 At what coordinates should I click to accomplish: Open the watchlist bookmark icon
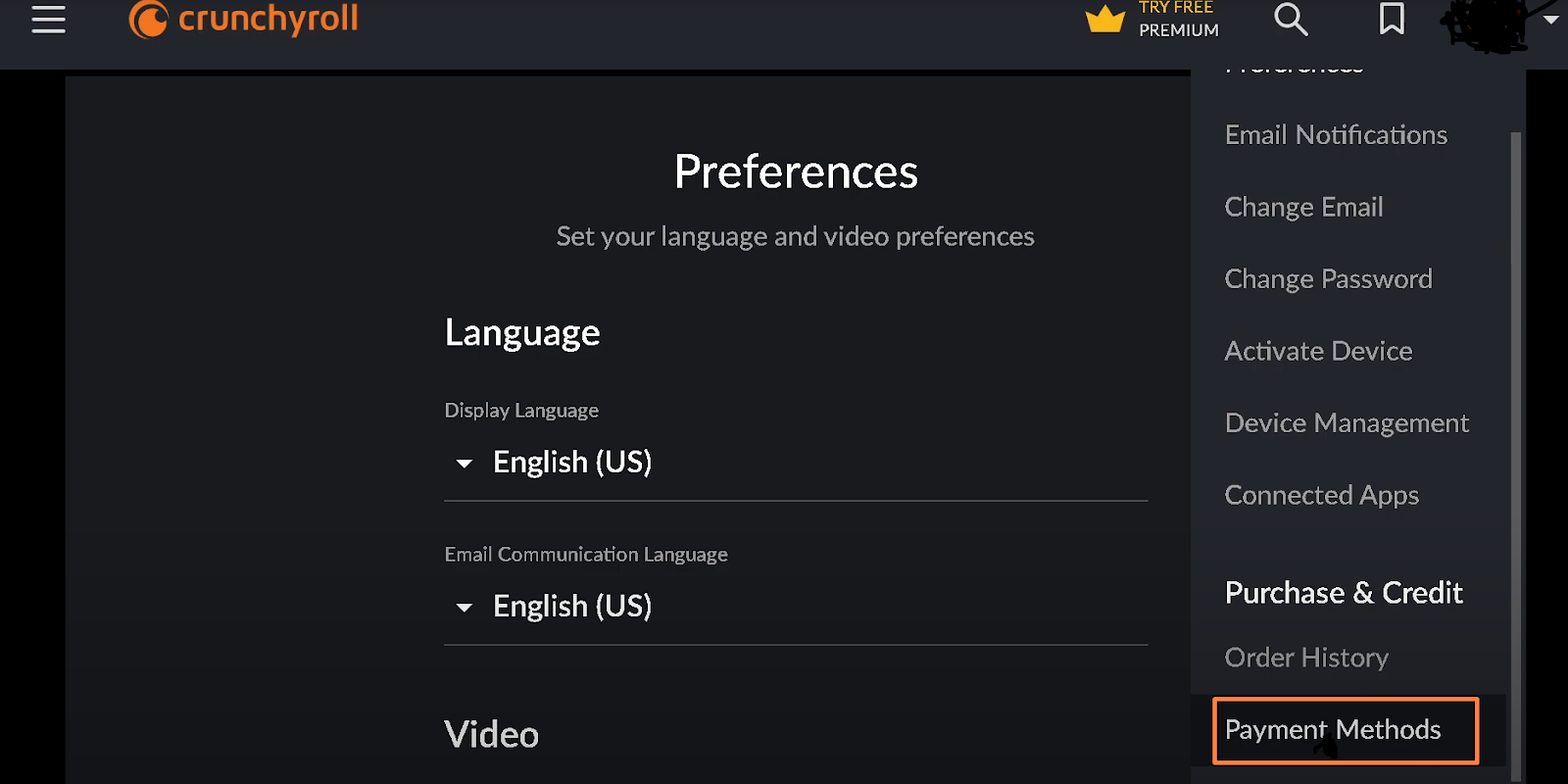[x=1392, y=20]
